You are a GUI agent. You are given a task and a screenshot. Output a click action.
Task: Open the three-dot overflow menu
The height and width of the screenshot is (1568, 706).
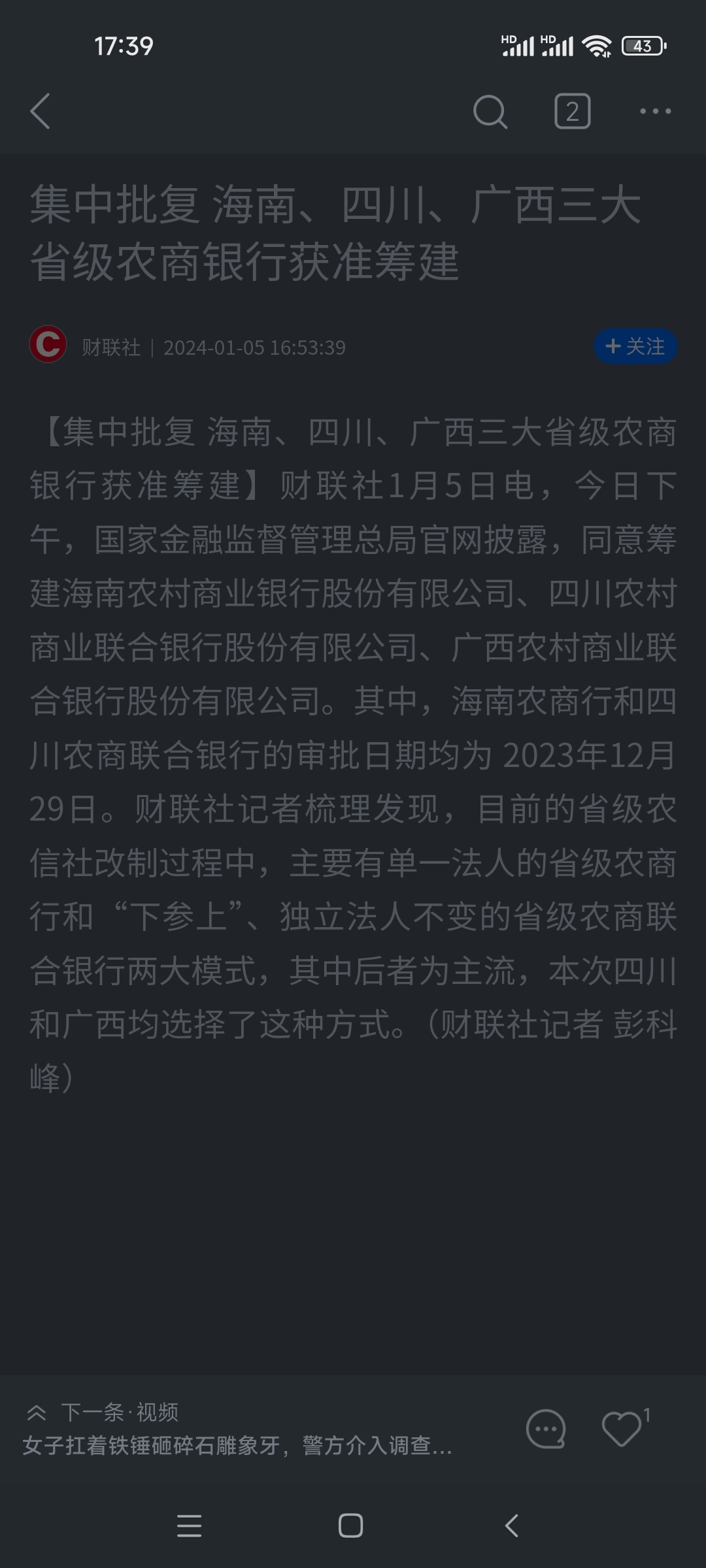pos(655,112)
